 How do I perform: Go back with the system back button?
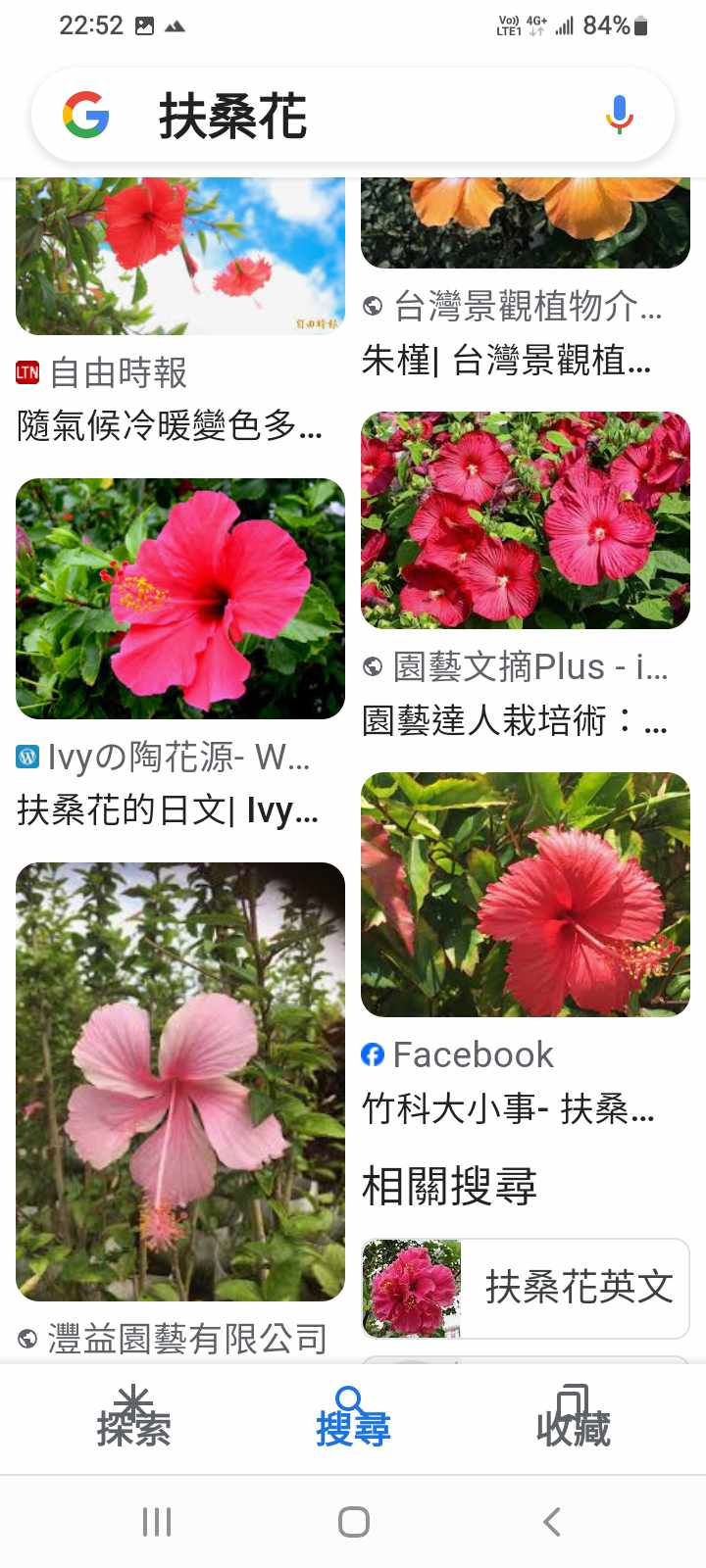coord(552,1522)
